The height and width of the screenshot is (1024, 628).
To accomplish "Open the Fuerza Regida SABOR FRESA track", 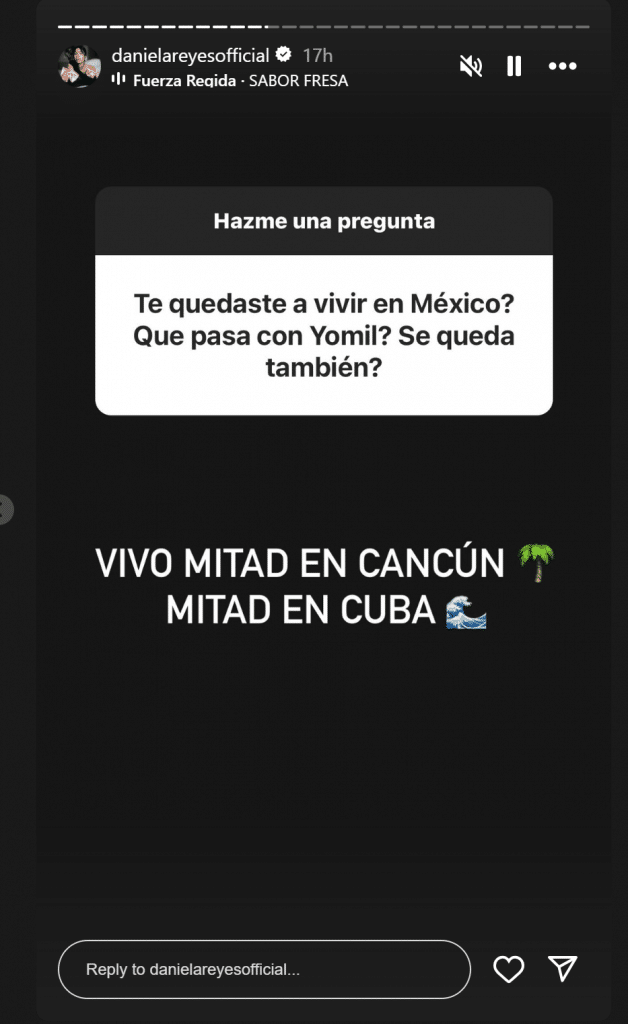I will click(239, 81).
